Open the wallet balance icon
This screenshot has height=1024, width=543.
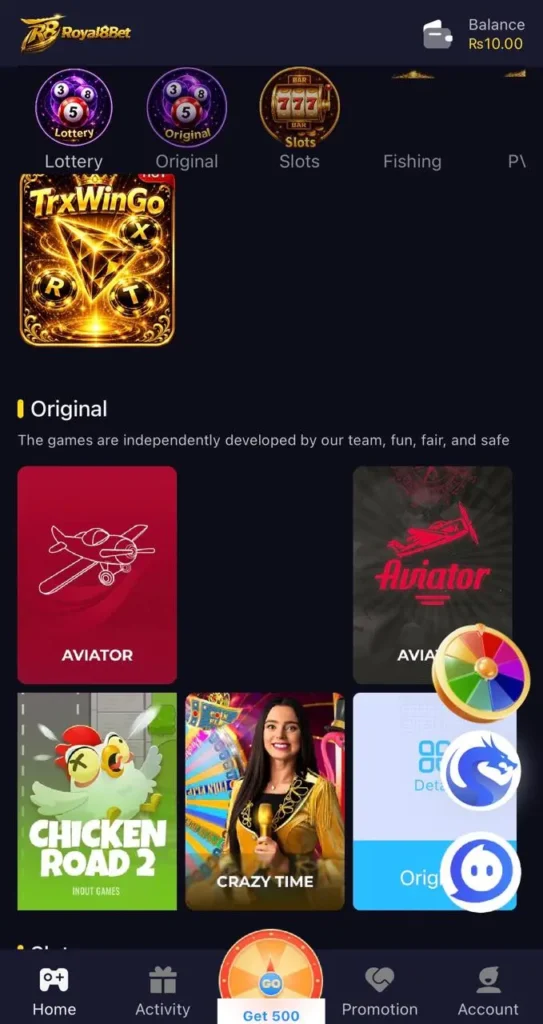(x=437, y=34)
